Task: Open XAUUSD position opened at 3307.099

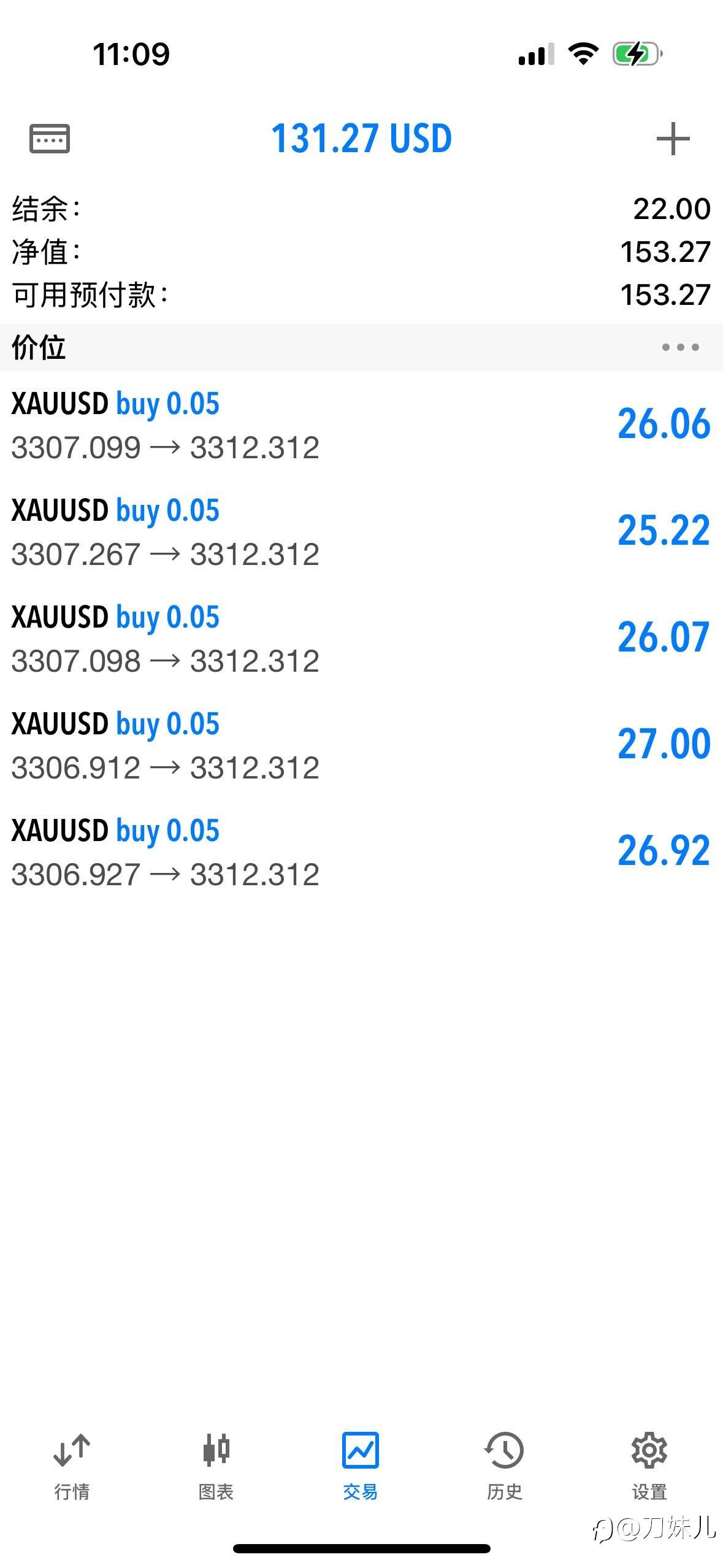Action: (x=361, y=425)
